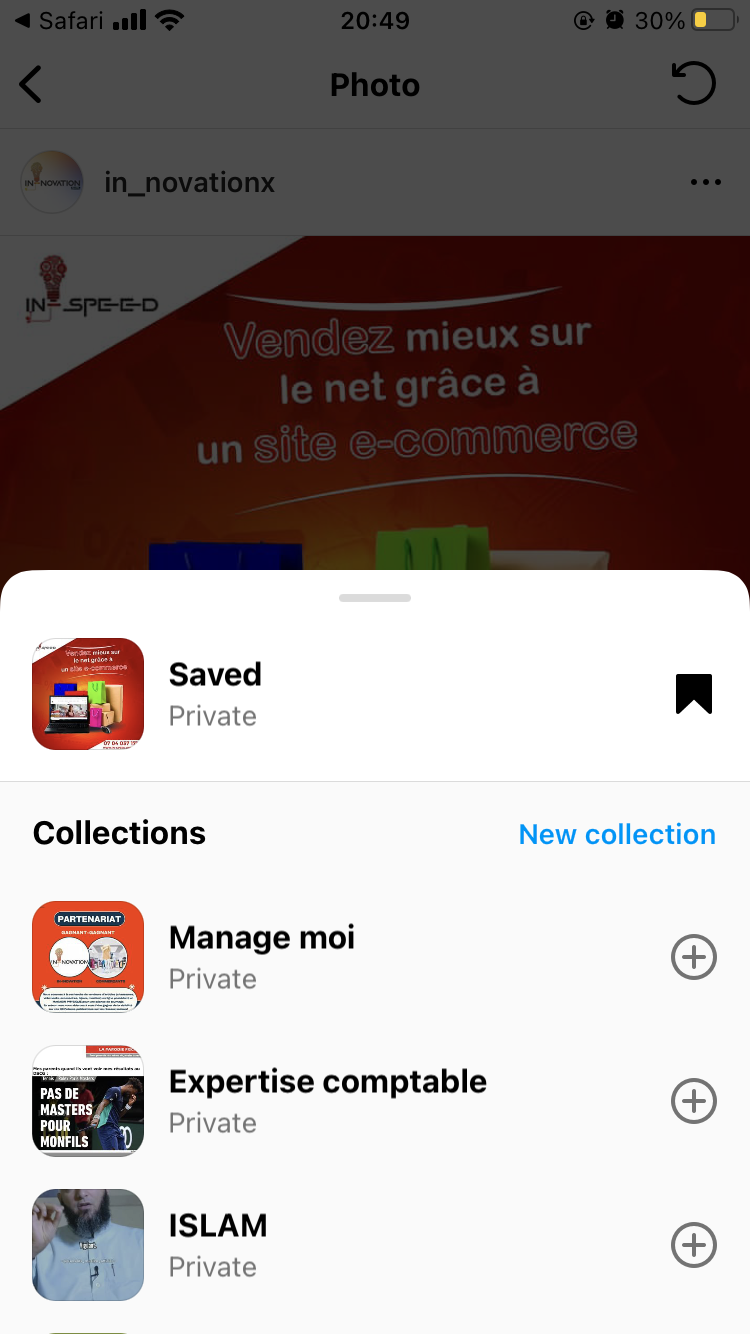Open the post's three-dot options menu
The width and height of the screenshot is (750, 1334).
pyautogui.click(x=705, y=182)
